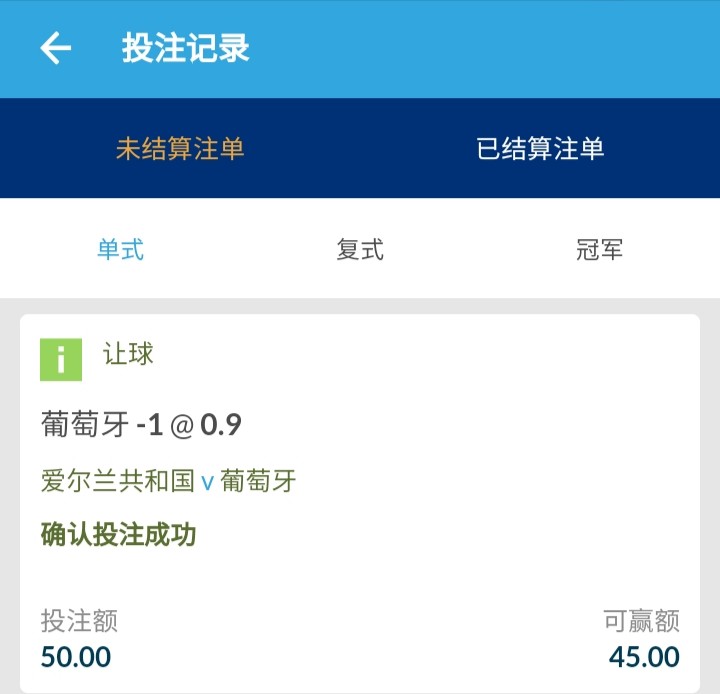Select the 复式 tab
The width and height of the screenshot is (720, 694).
point(360,249)
